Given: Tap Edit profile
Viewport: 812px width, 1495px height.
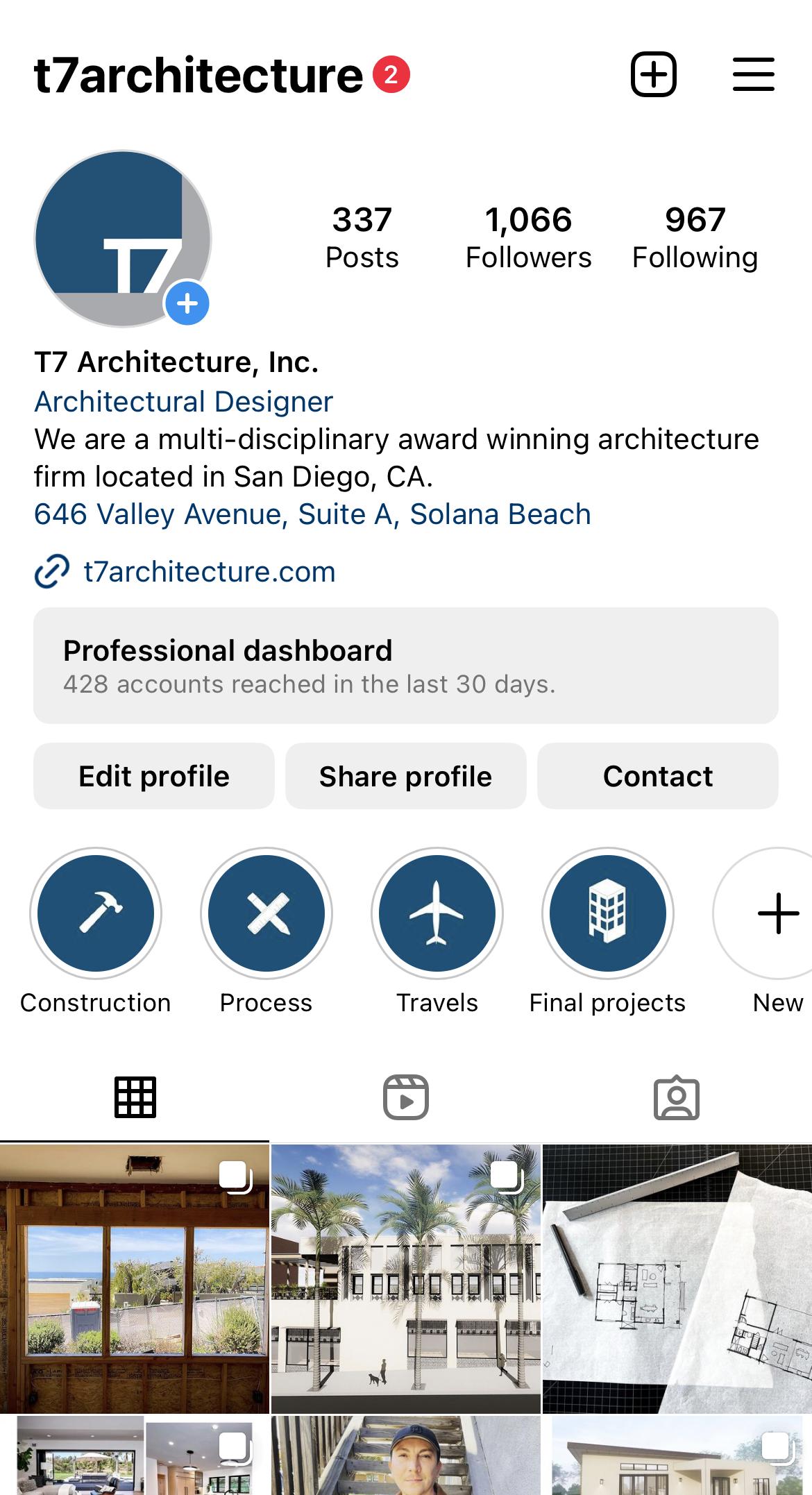Looking at the screenshot, I should 154,776.
